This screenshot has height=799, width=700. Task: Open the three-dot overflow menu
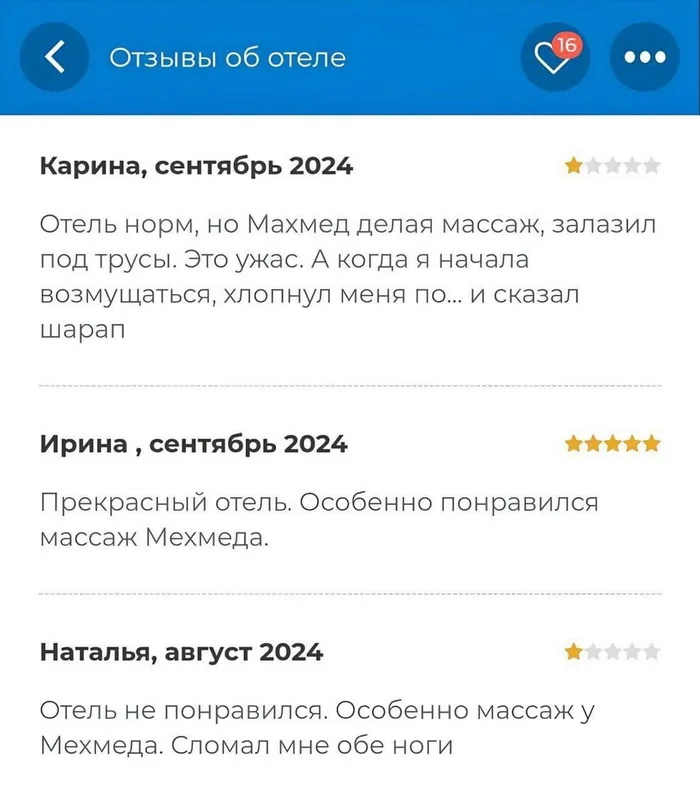pyautogui.click(x=644, y=58)
